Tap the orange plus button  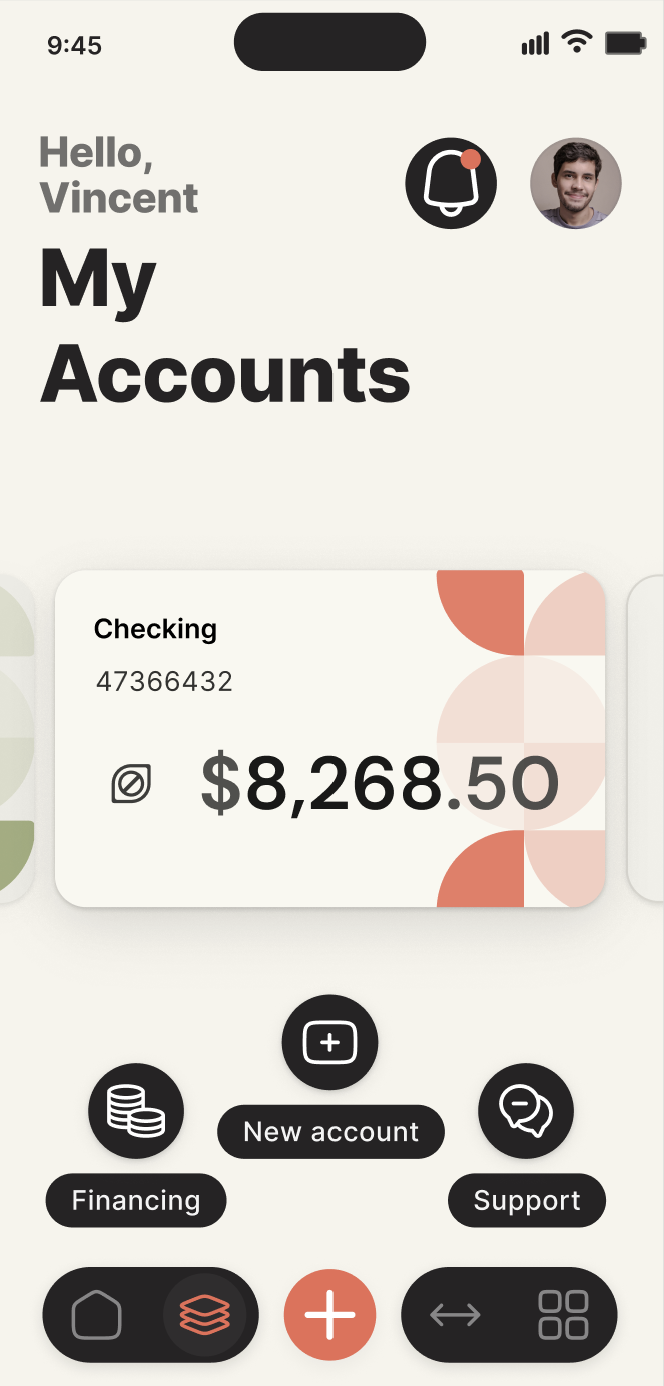pos(330,1314)
